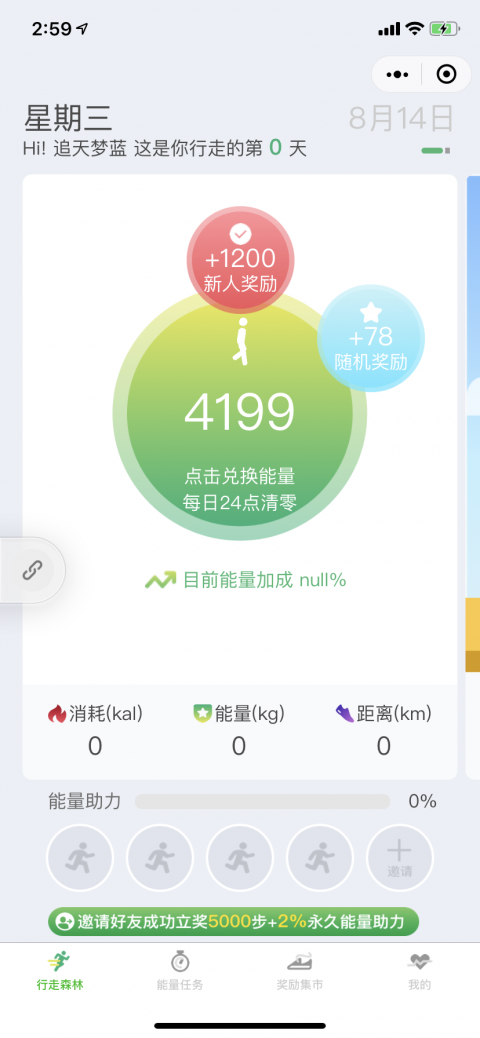
Task: Close the mini program with the circle icon
Action: [447, 74]
